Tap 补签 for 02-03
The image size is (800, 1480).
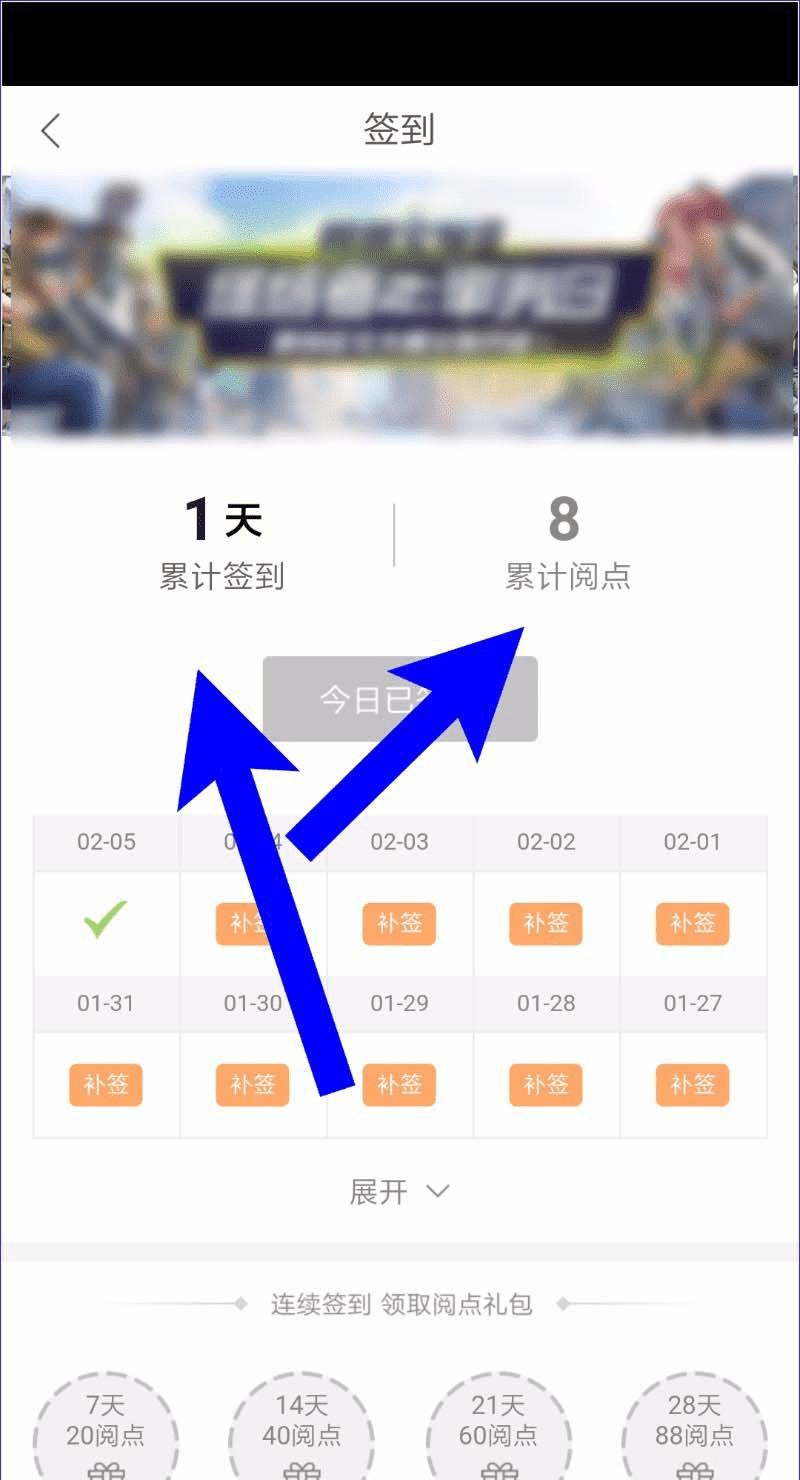click(x=399, y=924)
